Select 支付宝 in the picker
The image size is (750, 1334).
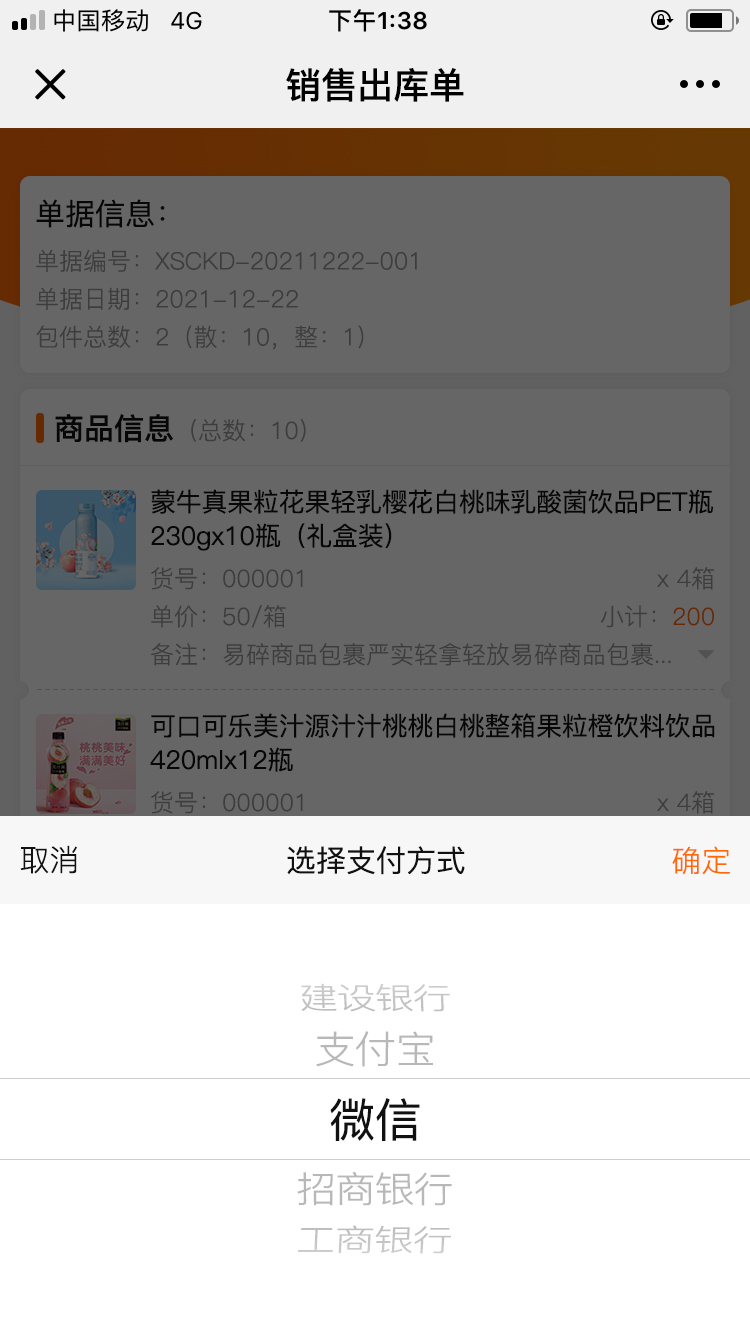point(375,1049)
